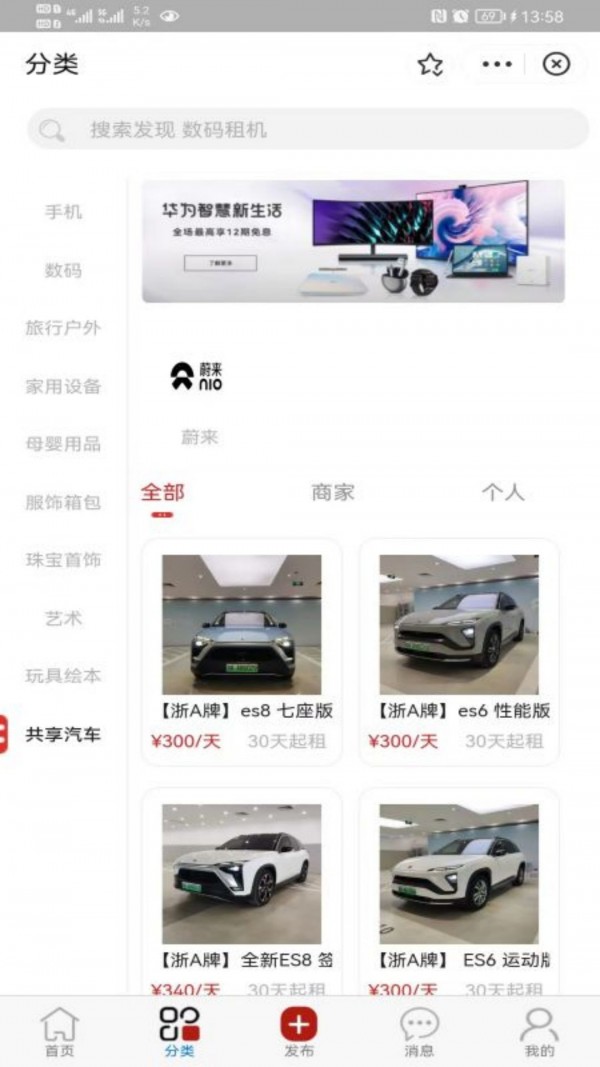Favorite this mini program with the star icon
The width and height of the screenshot is (600, 1067).
click(x=430, y=65)
